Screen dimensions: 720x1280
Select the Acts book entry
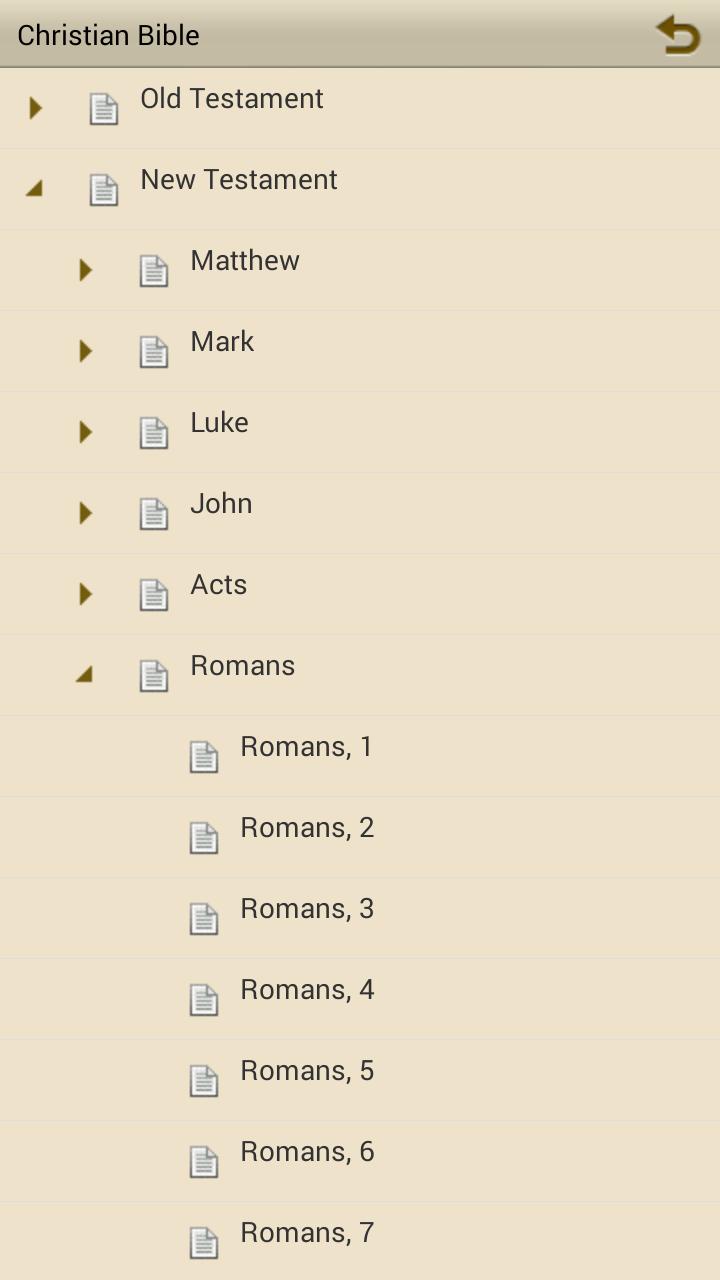(218, 584)
